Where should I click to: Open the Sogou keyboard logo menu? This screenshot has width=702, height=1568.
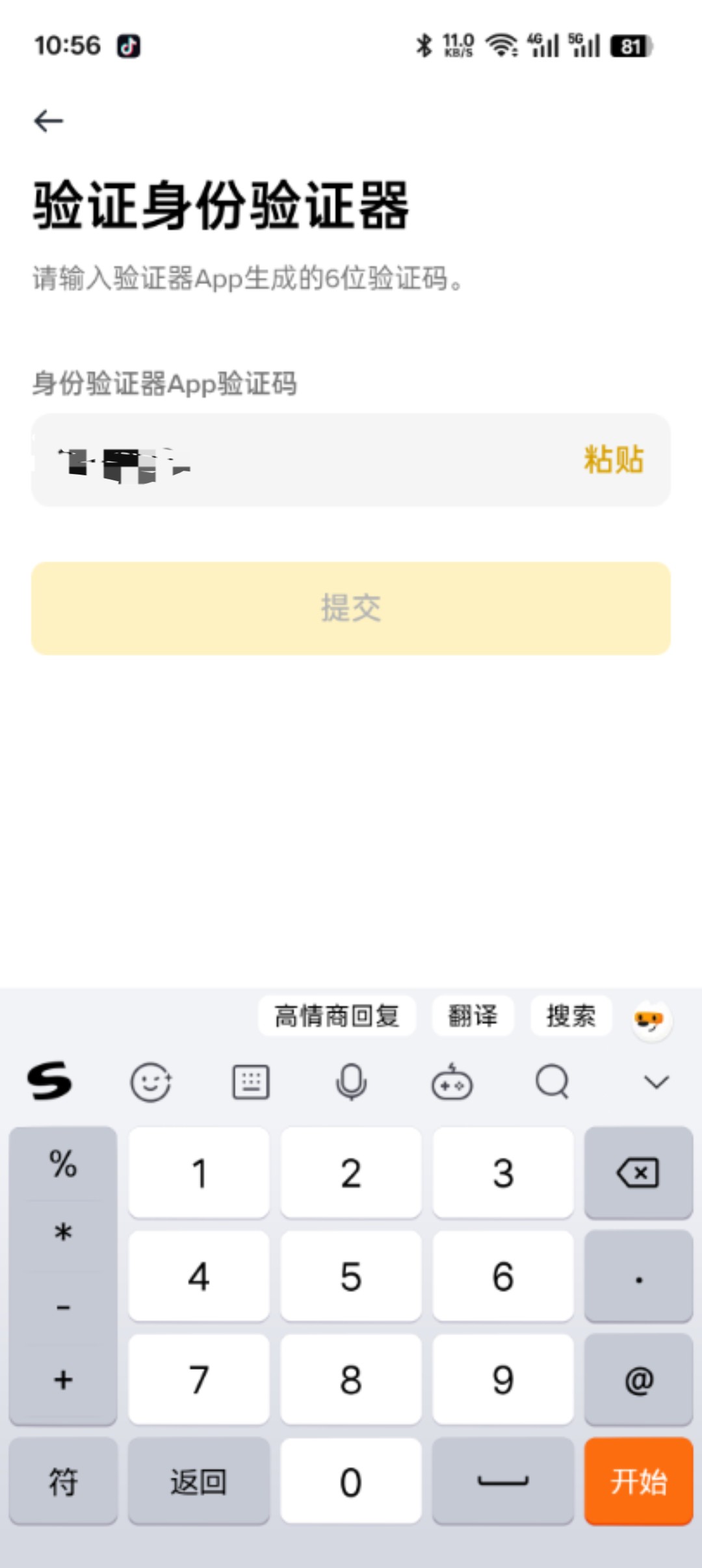pyautogui.click(x=49, y=1081)
